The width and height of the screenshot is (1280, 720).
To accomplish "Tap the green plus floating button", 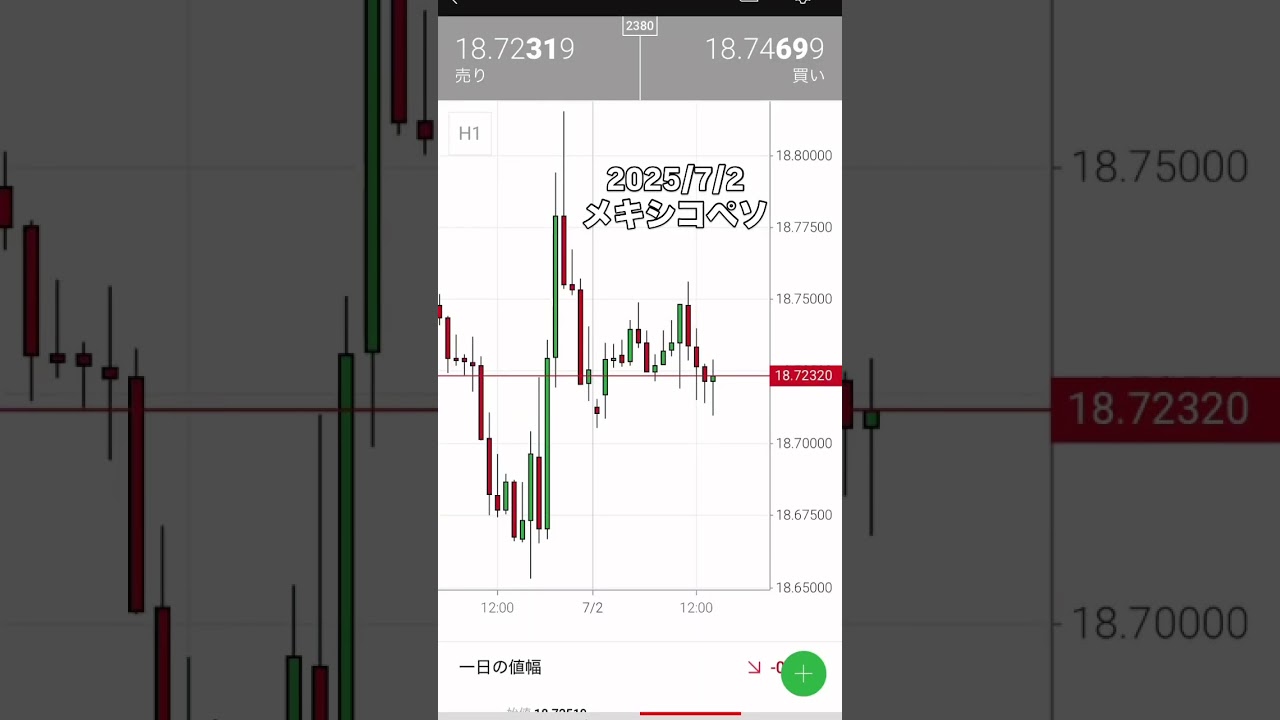I will click(803, 674).
